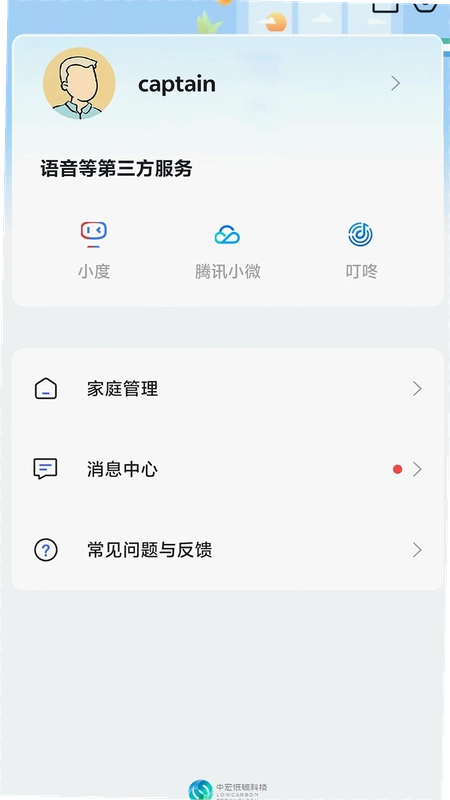
Task: Open the 腾讯小微 service
Action: (x=228, y=251)
